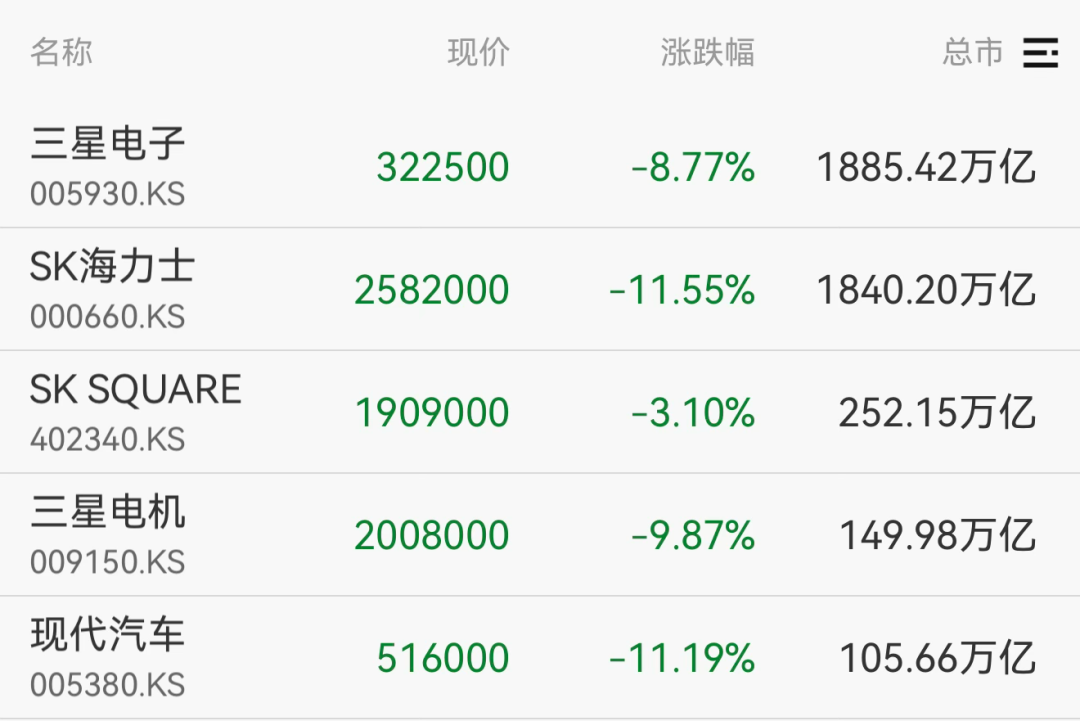This screenshot has width=1080, height=721.
Task: Sort stocks by 涨跌幅 column
Action: click(x=707, y=53)
